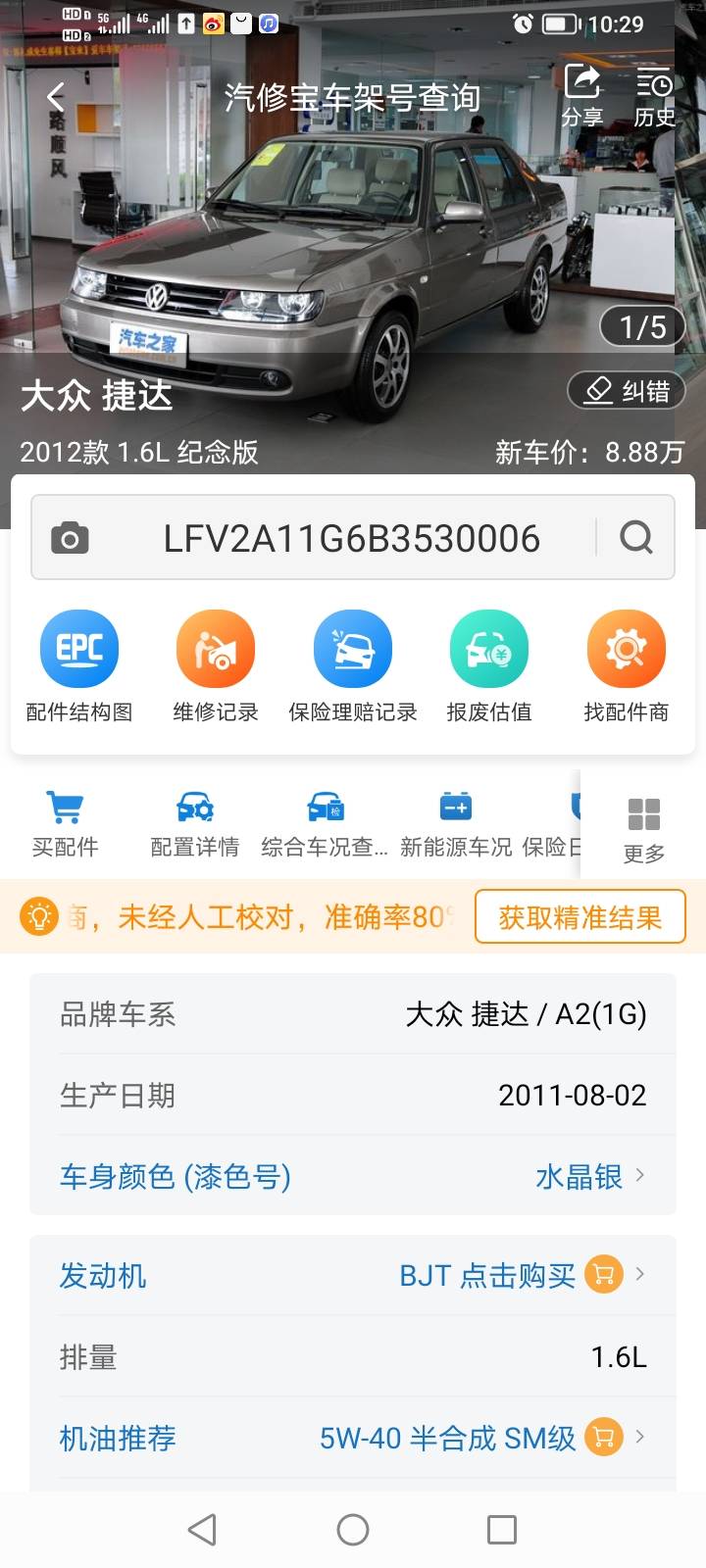Edit the VIN number field

(x=351, y=538)
